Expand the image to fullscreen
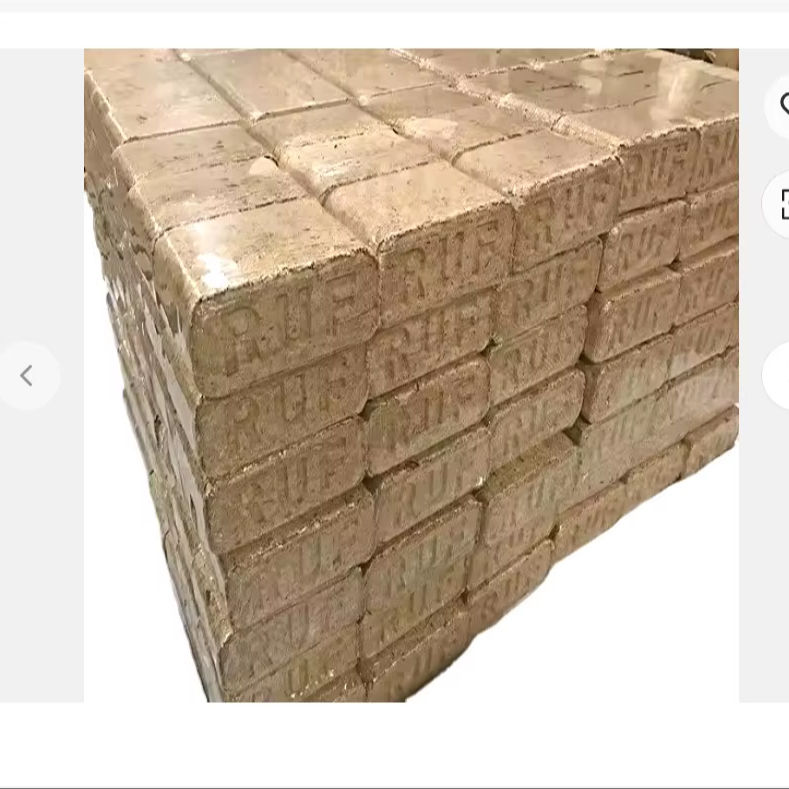The width and height of the screenshot is (789, 789). (x=777, y=204)
